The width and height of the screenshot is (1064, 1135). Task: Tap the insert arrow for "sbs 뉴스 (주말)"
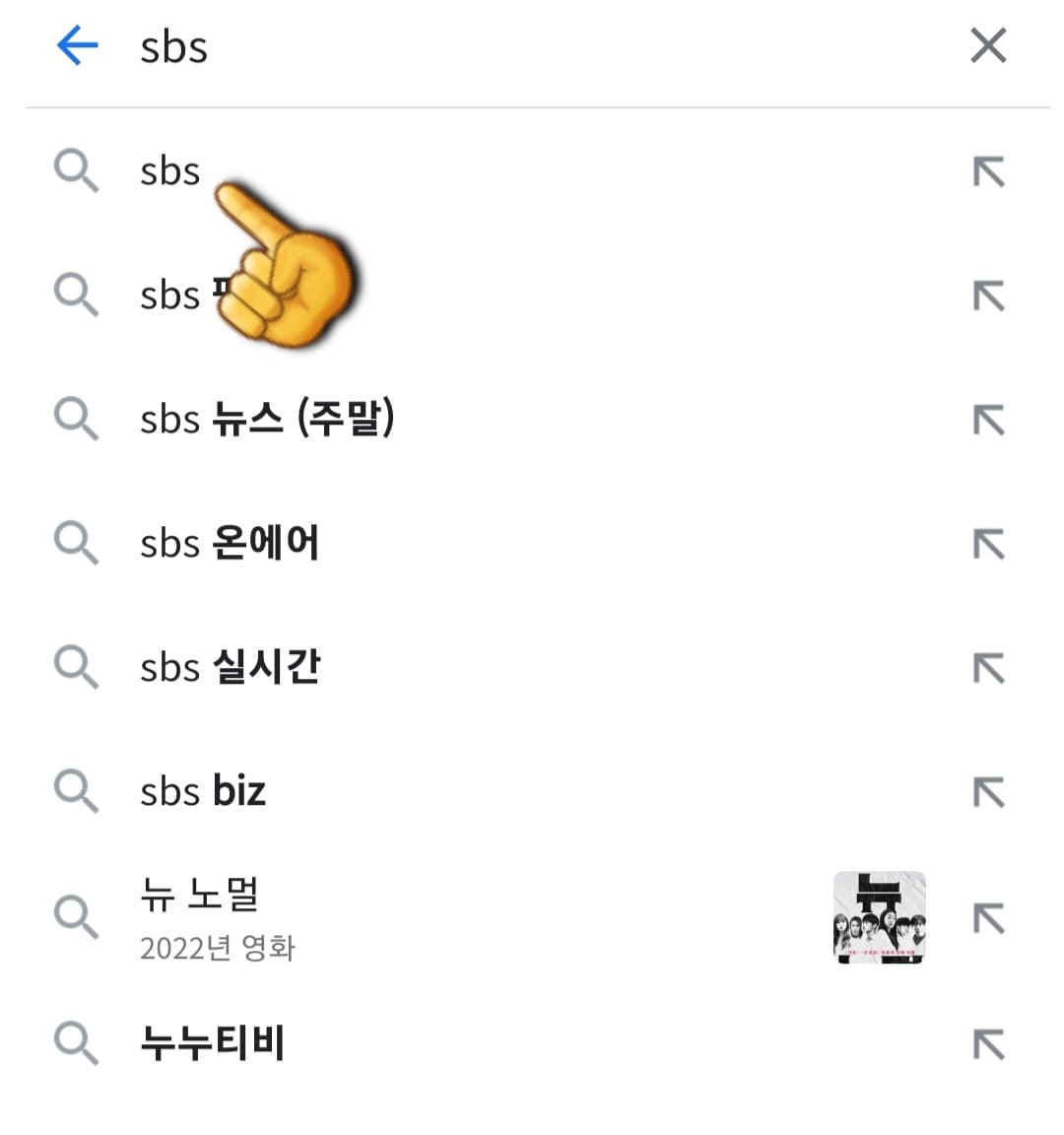(x=990, y=419)
